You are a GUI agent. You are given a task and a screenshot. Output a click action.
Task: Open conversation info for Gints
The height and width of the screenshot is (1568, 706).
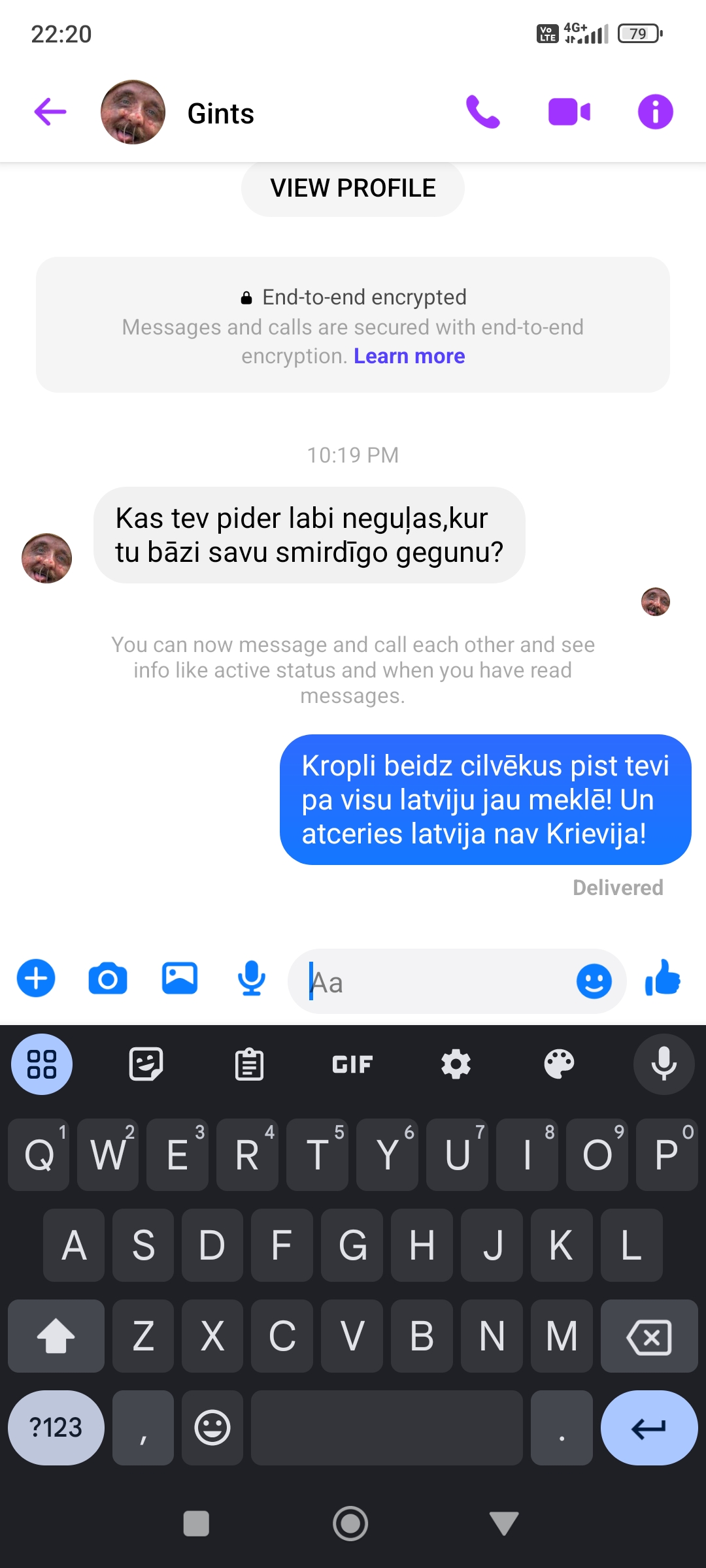pos(655,112)
